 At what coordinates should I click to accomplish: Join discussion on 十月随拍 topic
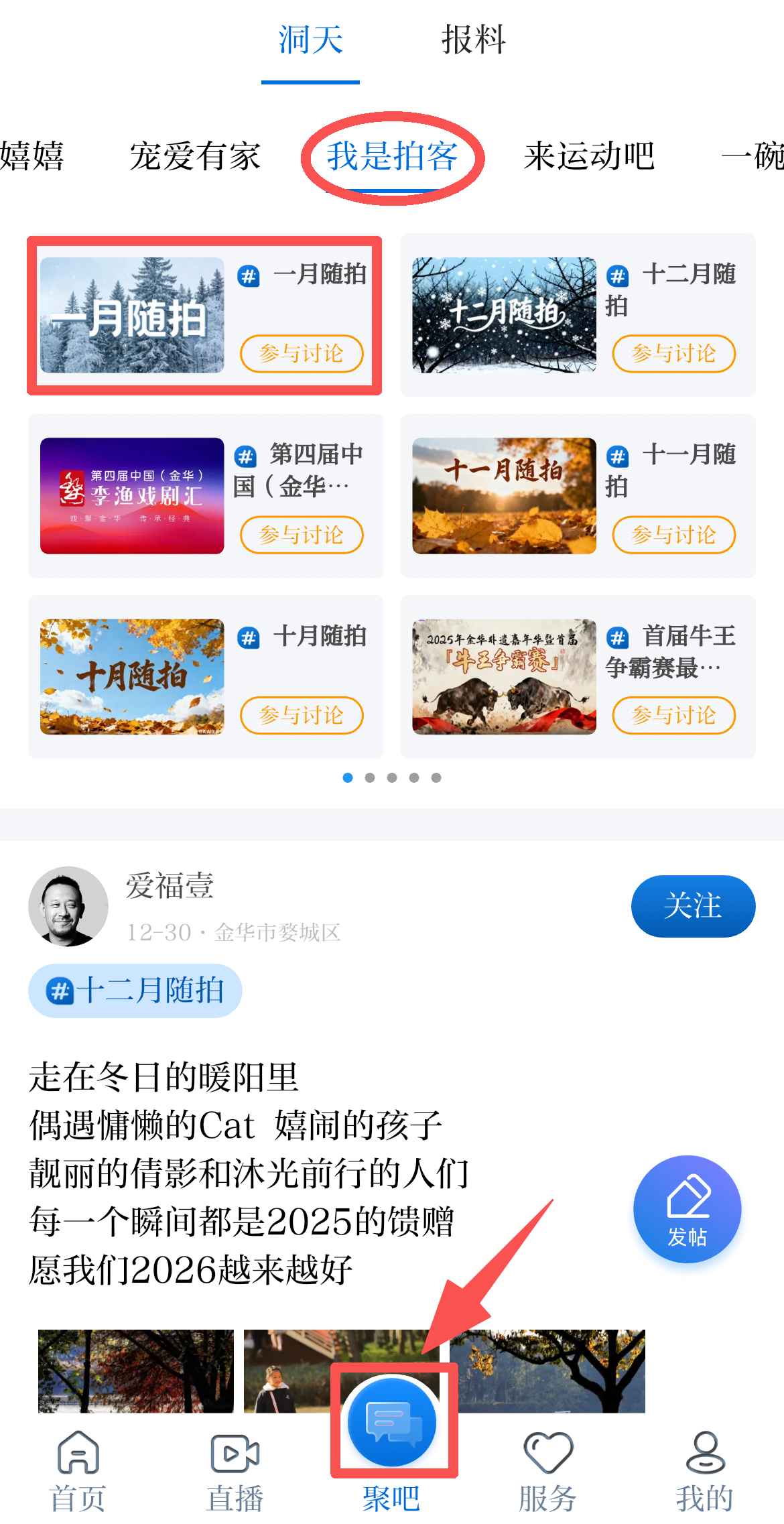302,715
